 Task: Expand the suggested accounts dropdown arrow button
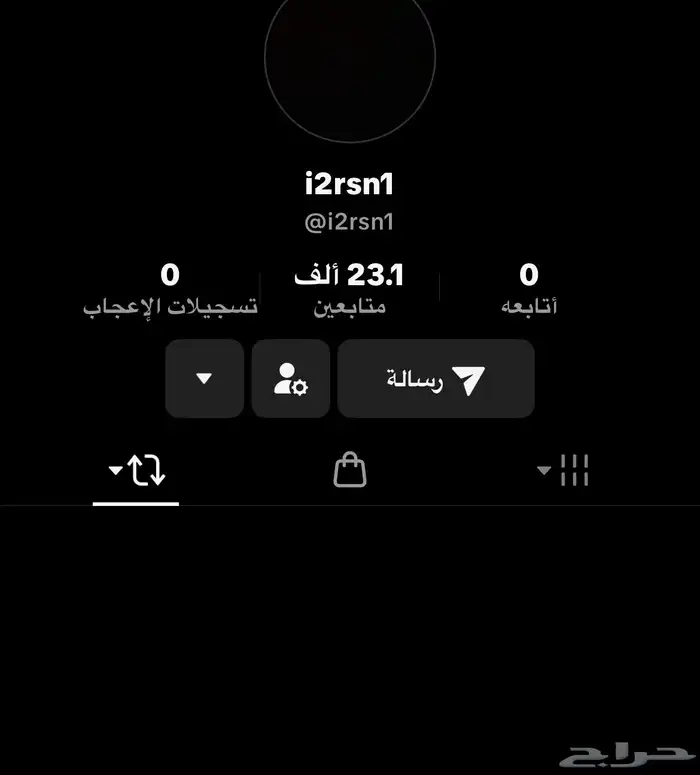point(204,379)
